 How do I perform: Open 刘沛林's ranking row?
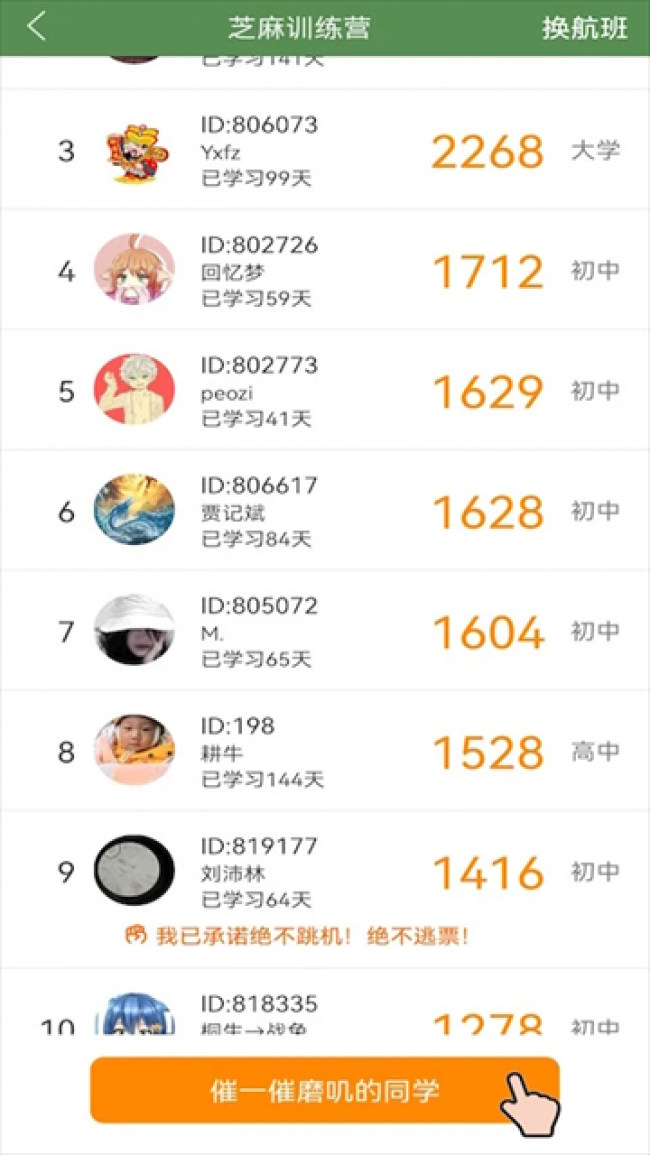tap(325, 872)
